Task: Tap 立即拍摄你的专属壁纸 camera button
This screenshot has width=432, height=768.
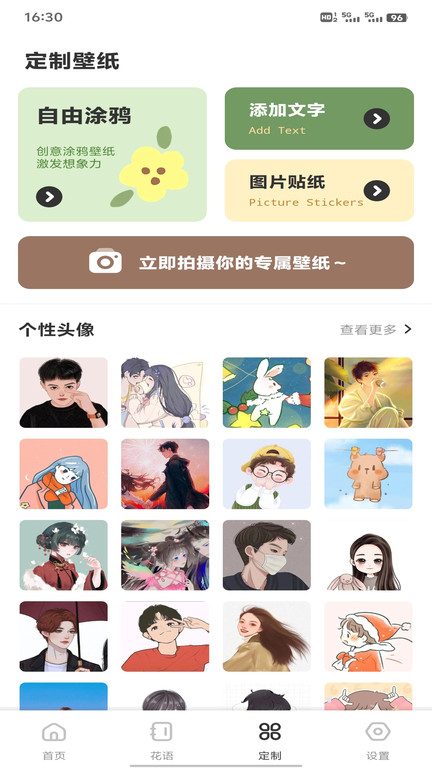Action: pos(216,263)
